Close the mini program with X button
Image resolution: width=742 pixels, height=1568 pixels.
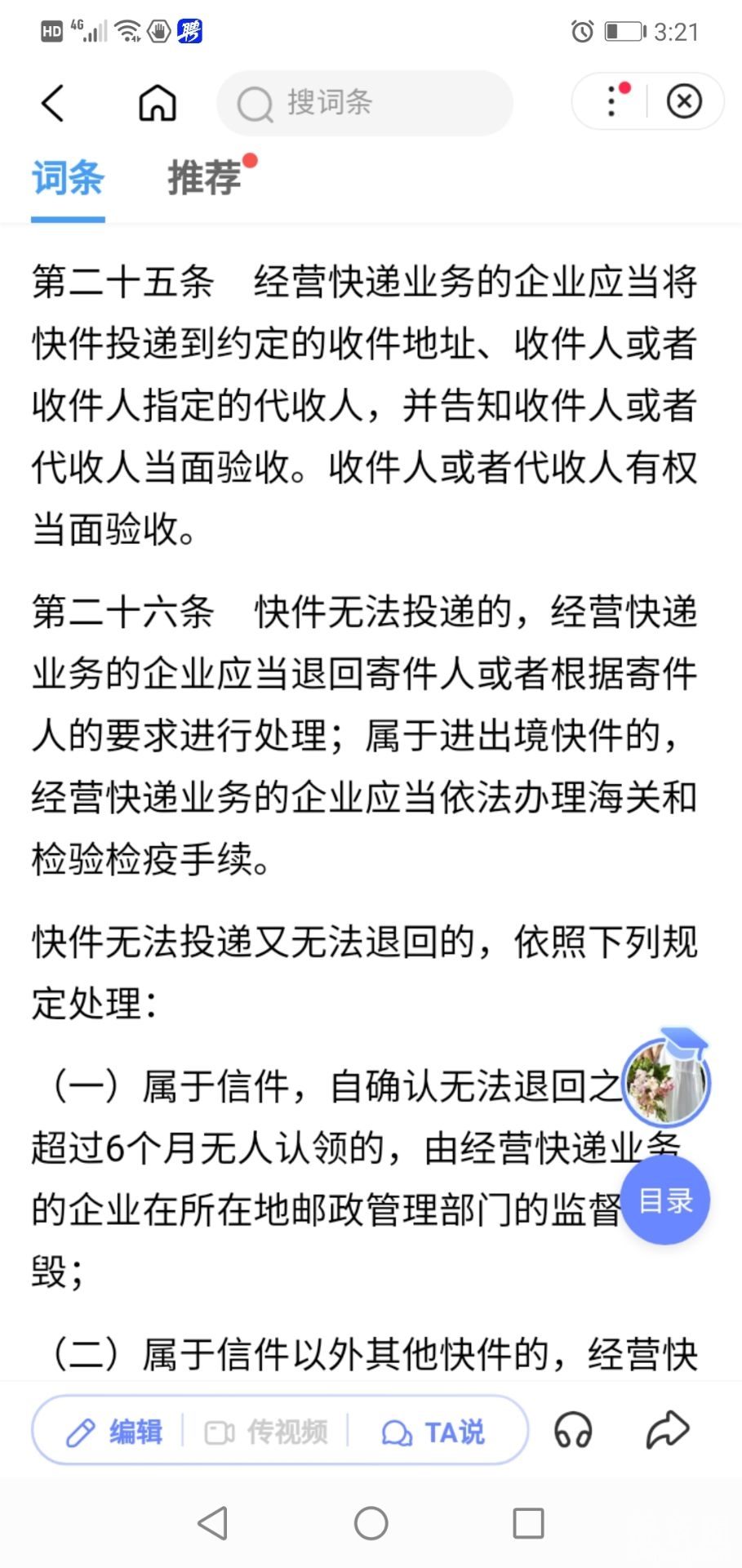point(684,101)
